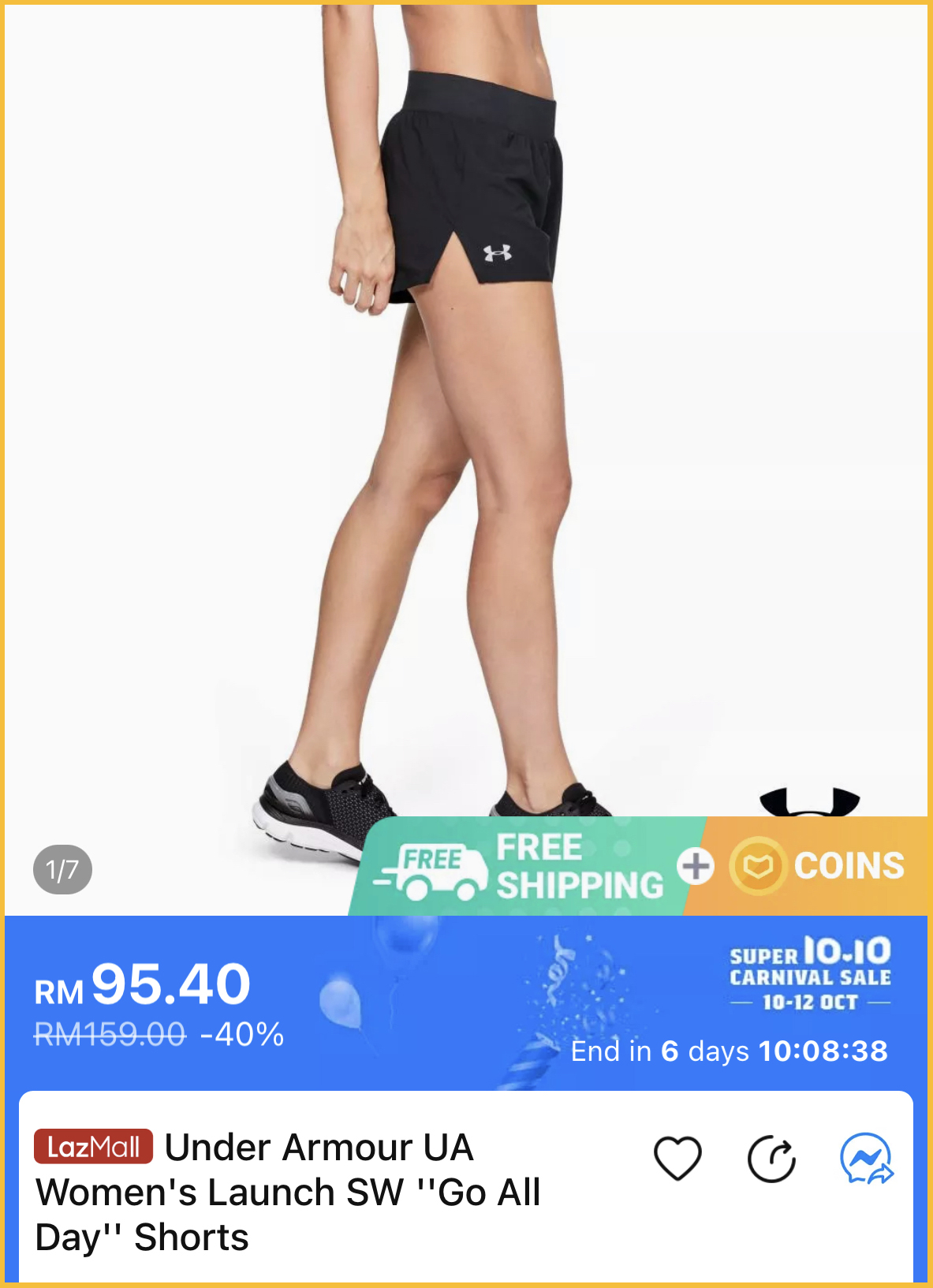Add the shorts to wishlist with the heart
This screenshot has height=1288, width=933.
click(x=677, y=1158)
